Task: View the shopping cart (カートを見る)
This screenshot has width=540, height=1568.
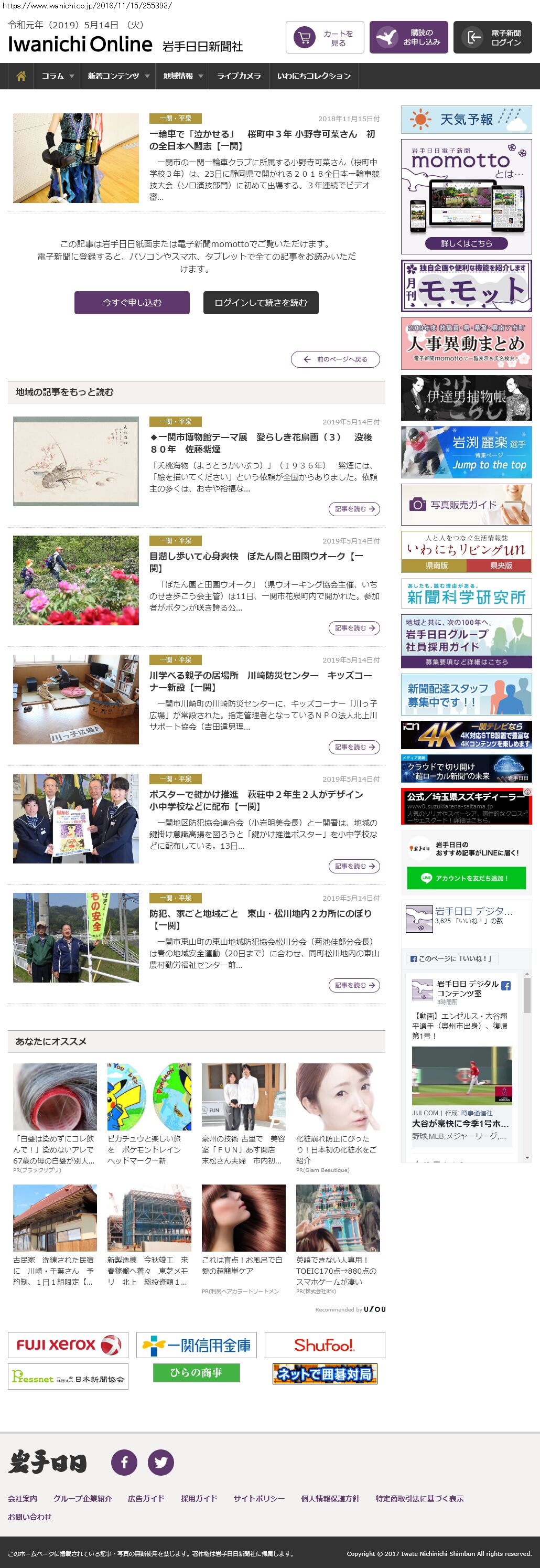Action: tap(325, 38)
